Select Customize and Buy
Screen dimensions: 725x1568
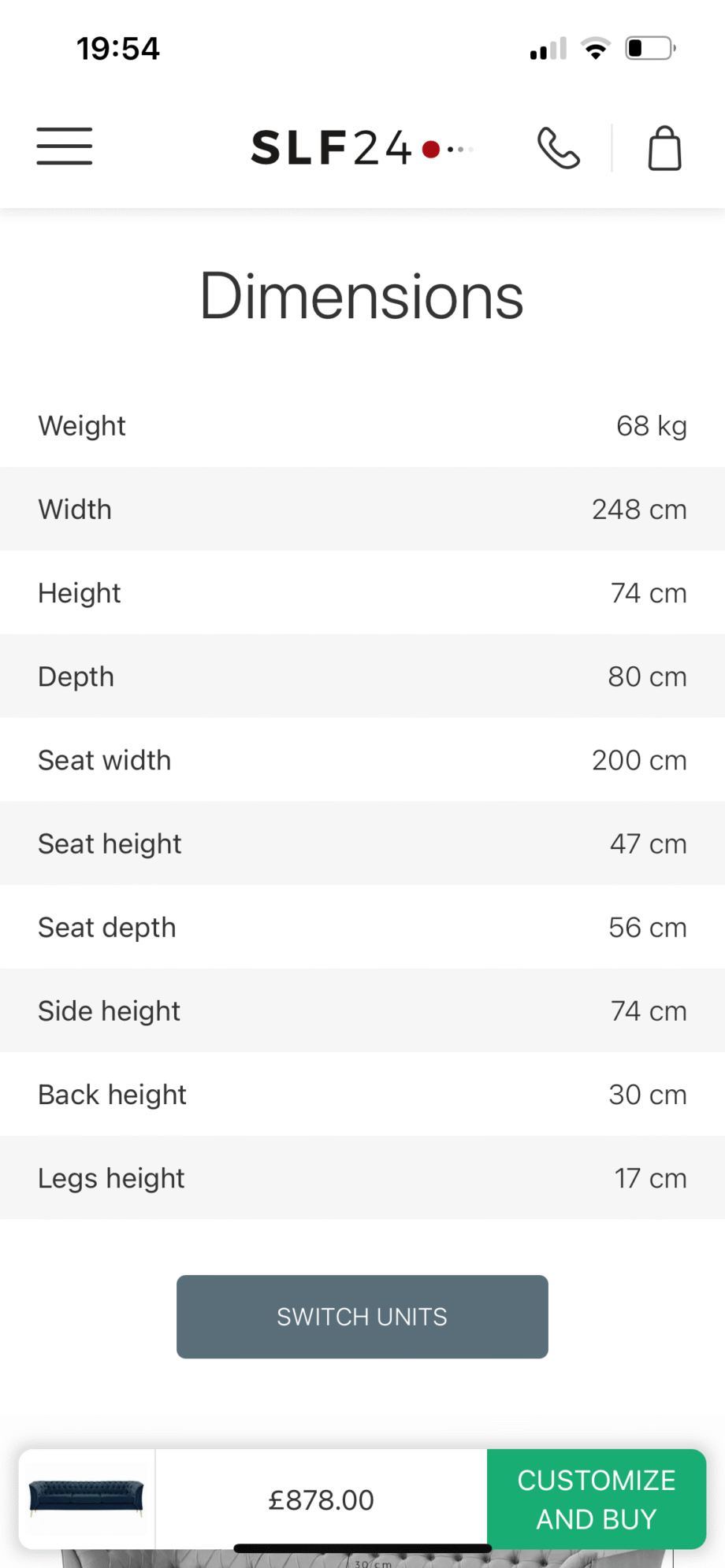[x=596, y=1499]
